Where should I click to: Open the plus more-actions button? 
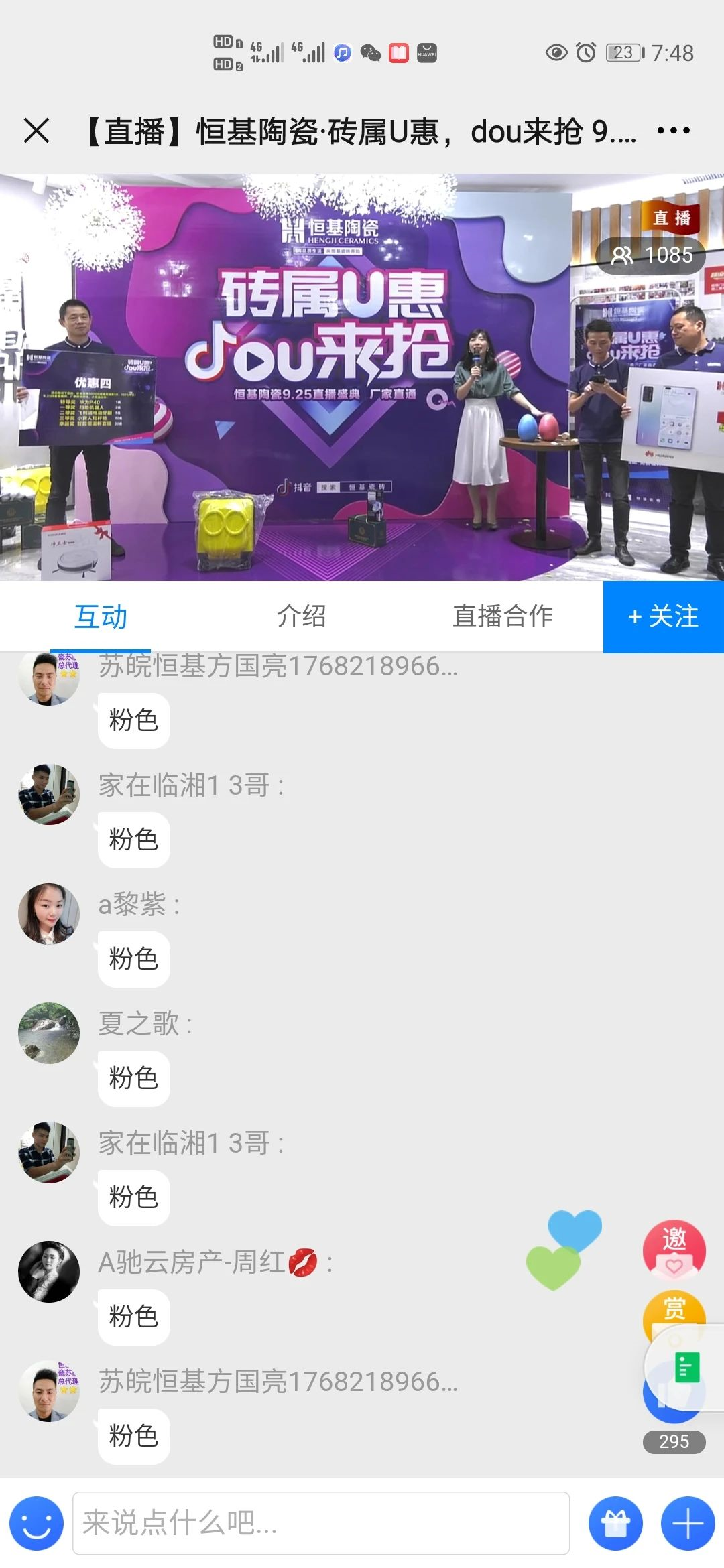point(688,1523)
